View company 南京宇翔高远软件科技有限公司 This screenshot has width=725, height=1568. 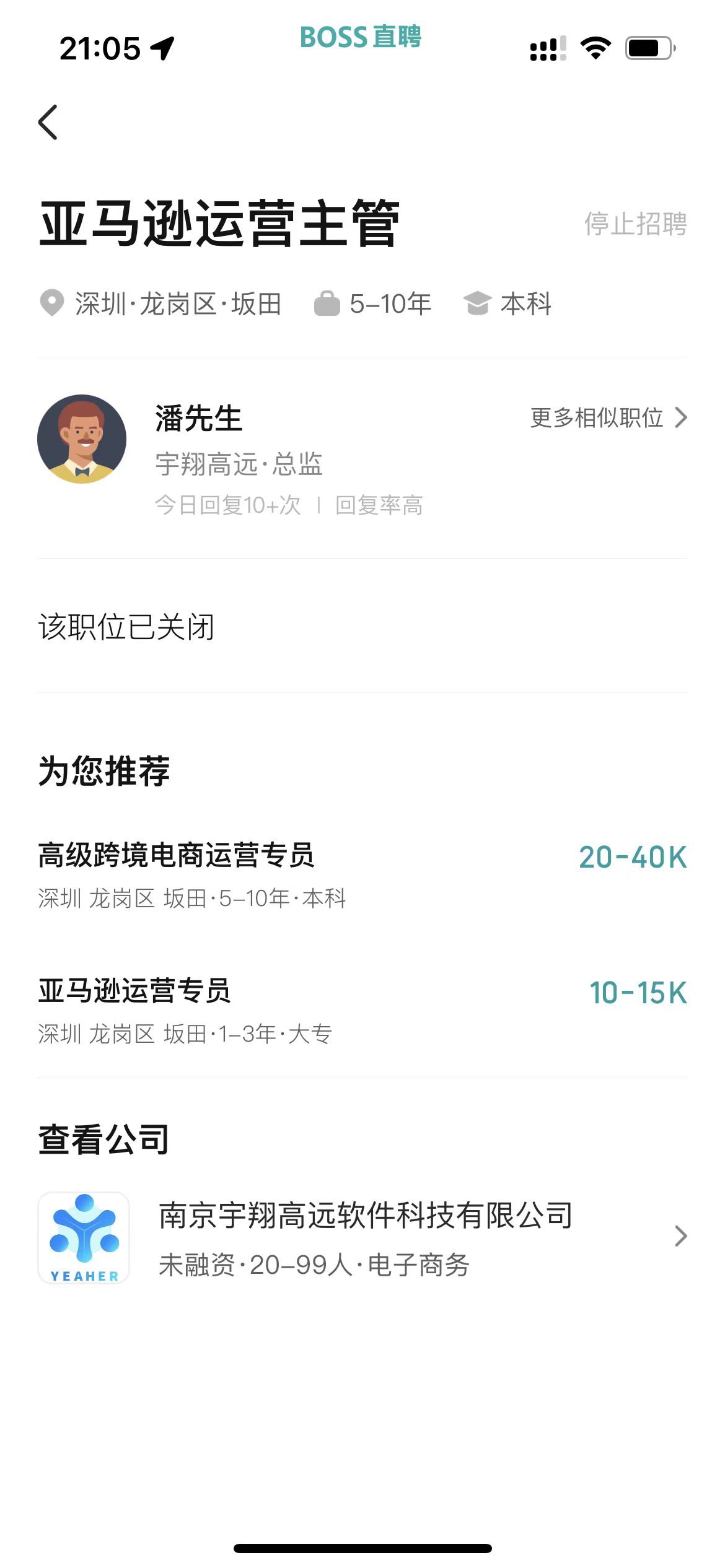click(x=364, y=1237)
